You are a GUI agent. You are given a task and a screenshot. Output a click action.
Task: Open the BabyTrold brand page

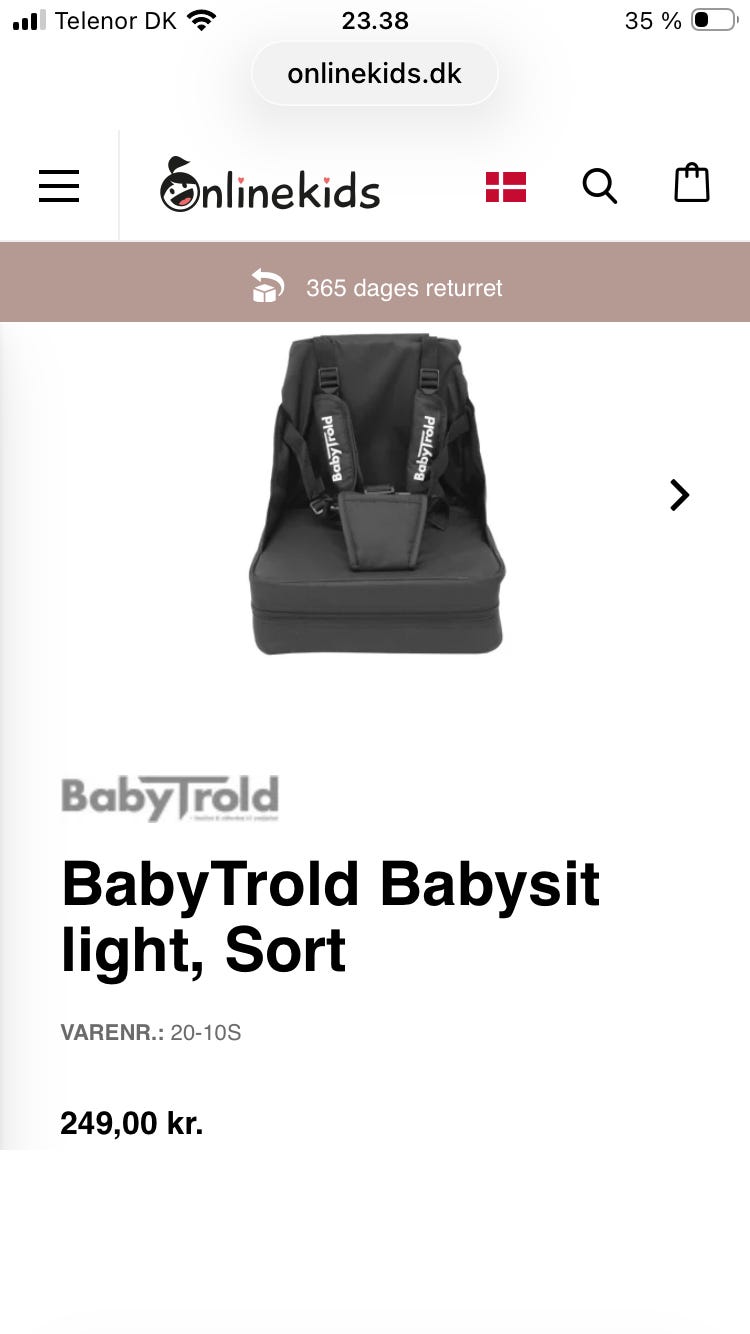pyautogui.click(x=170, y=799)
